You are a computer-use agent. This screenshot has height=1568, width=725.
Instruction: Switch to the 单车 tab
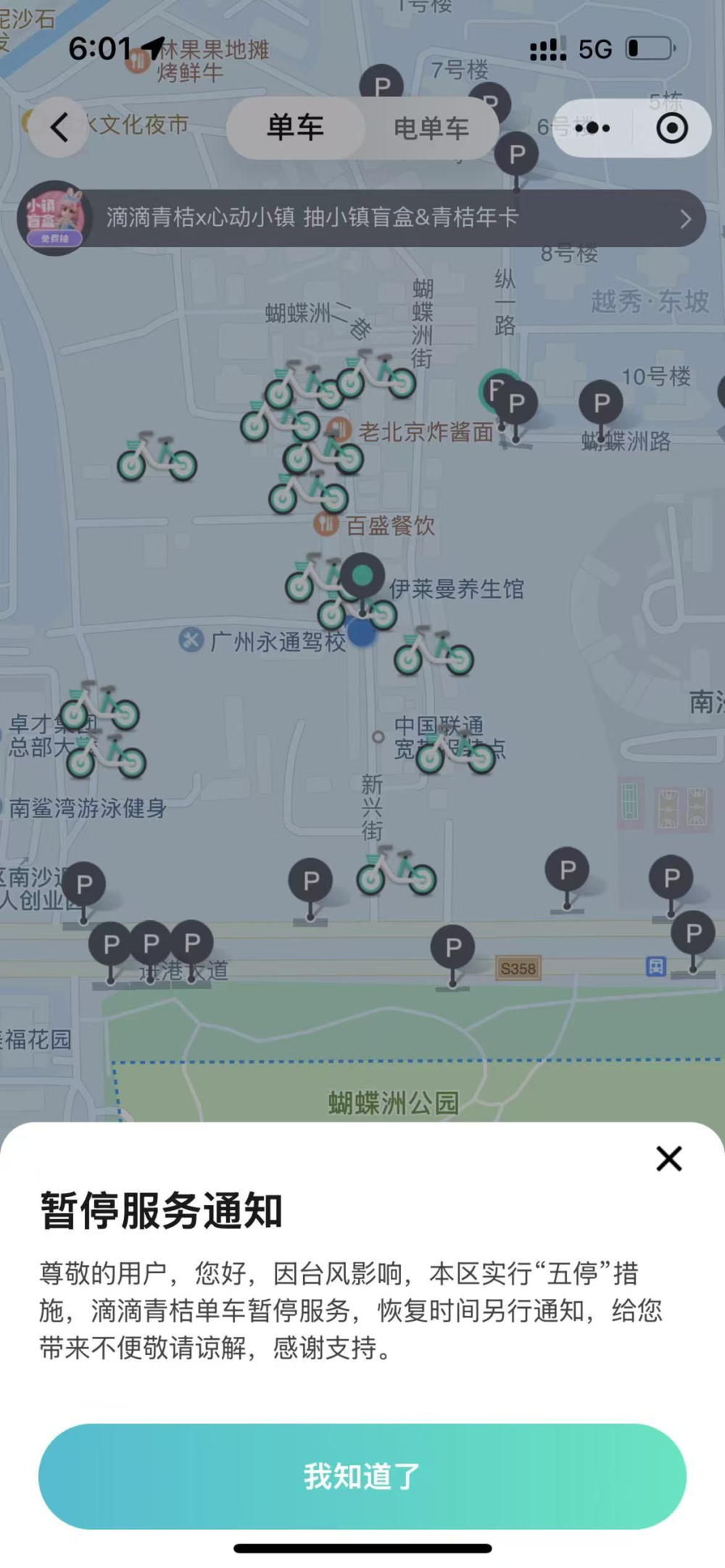(294, 128)
